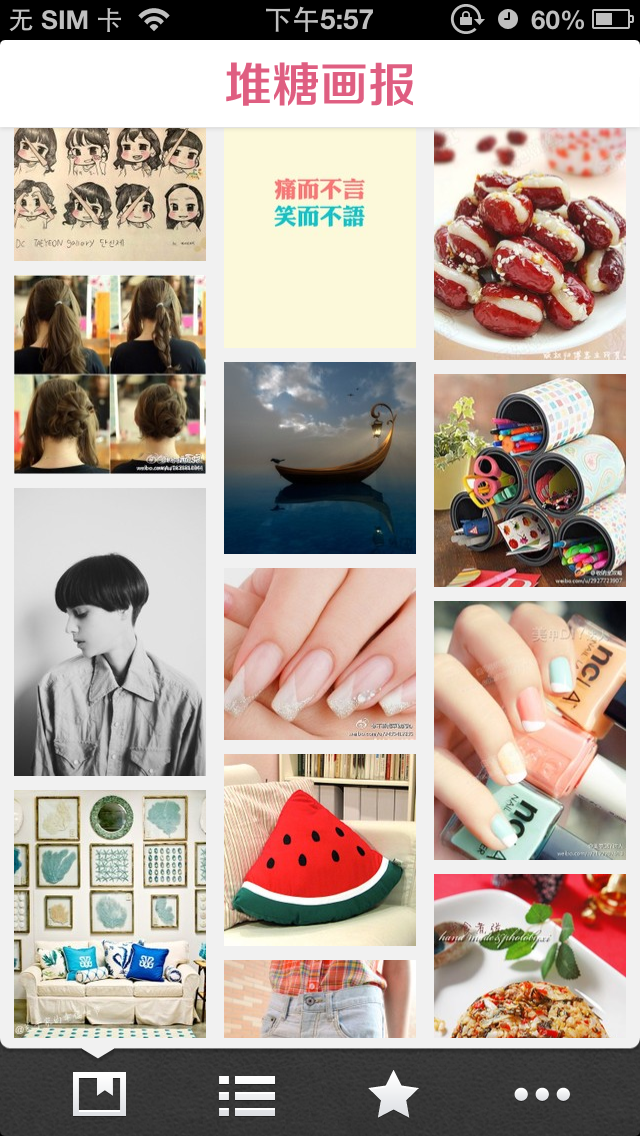This screenshot has width=640, height=1136.
Task: Switch to the star favorites tab
Action: [393, 1094]
